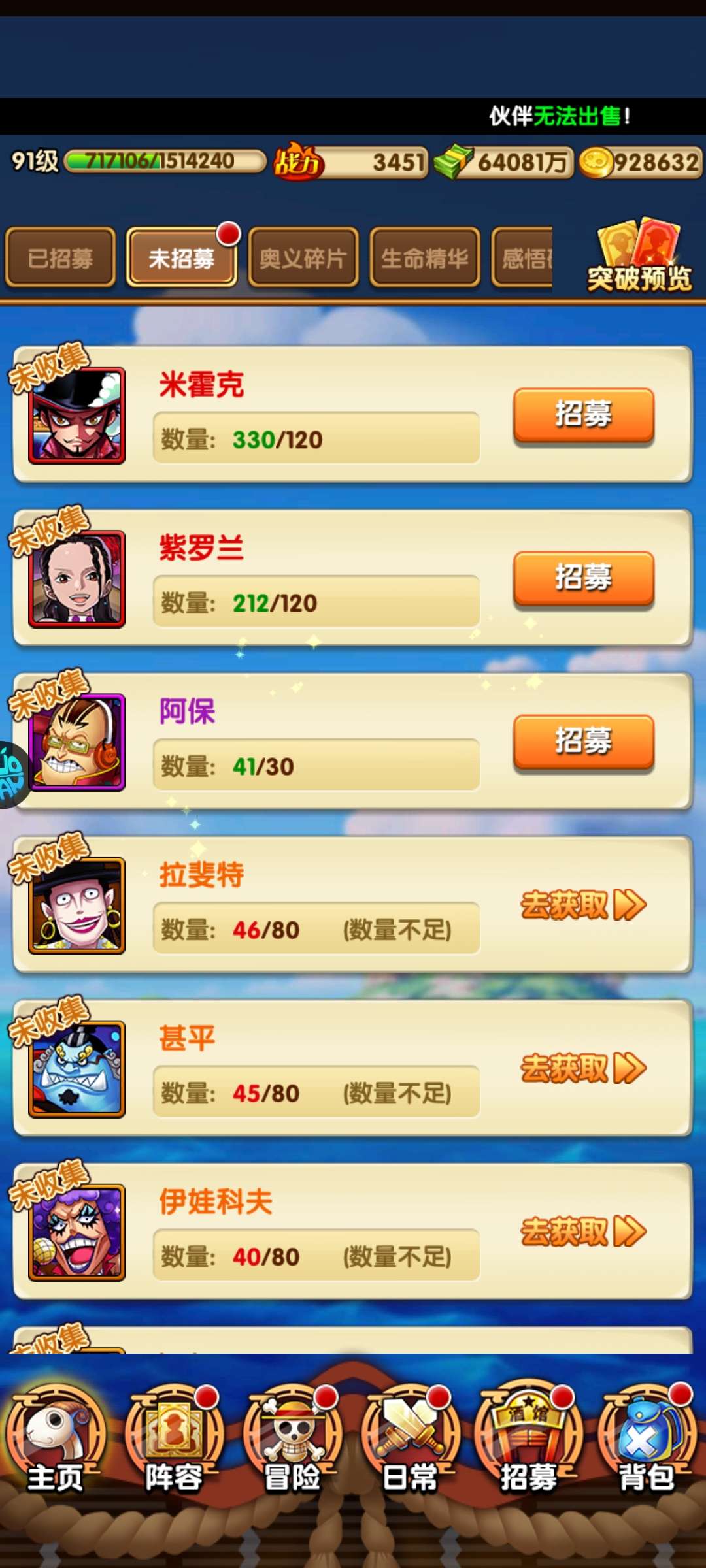Switch to the 已招募 tab
The width and height of the screenshot is (706, 1568).
(x=60, y=258)
